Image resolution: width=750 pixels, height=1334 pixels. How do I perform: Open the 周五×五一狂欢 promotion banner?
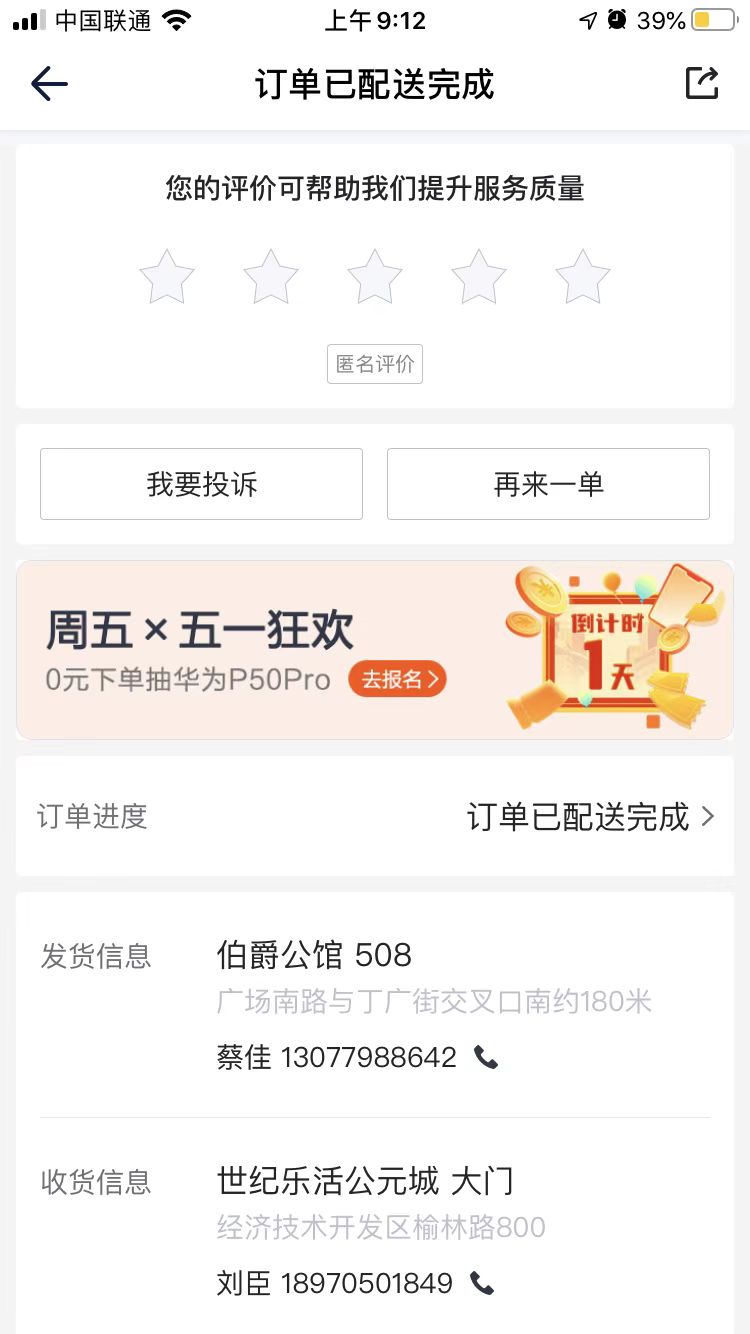click(x=375, y=650)
